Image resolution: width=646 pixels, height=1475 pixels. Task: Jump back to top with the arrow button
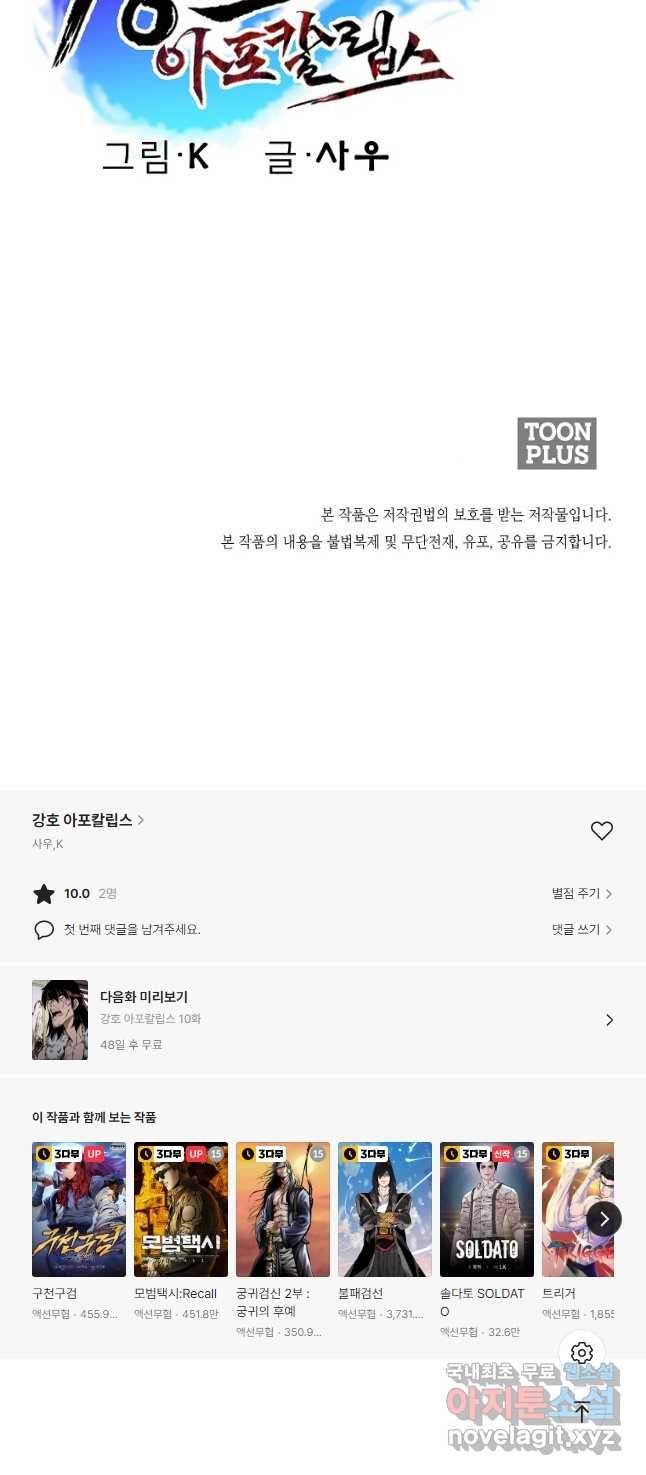tap(582, 1412)
